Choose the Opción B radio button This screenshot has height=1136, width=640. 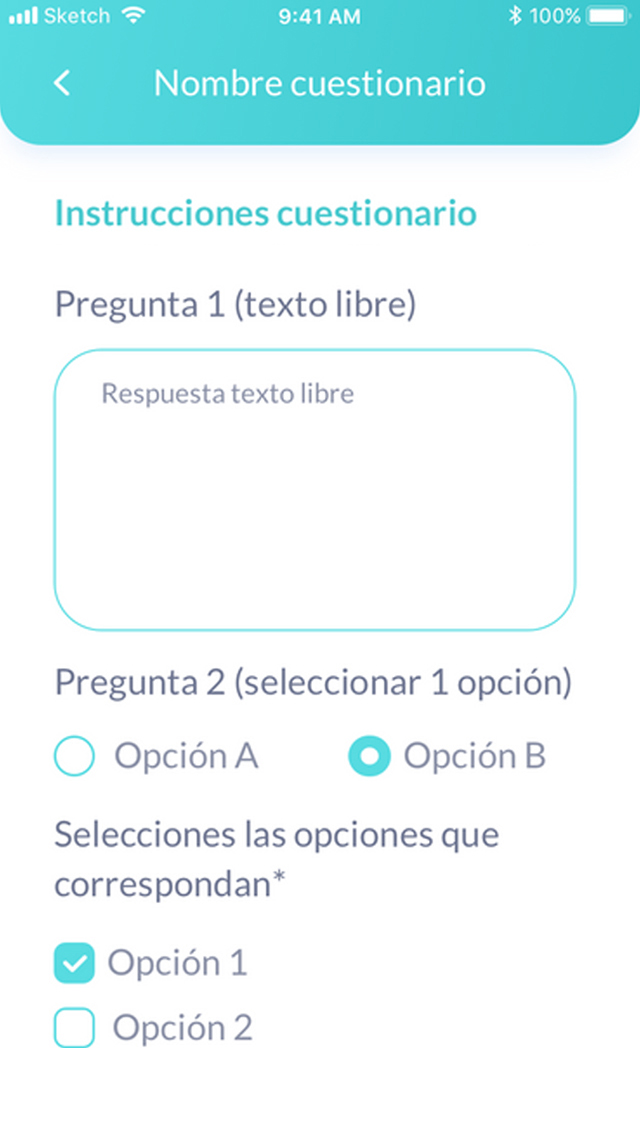(x=369, y=756)
